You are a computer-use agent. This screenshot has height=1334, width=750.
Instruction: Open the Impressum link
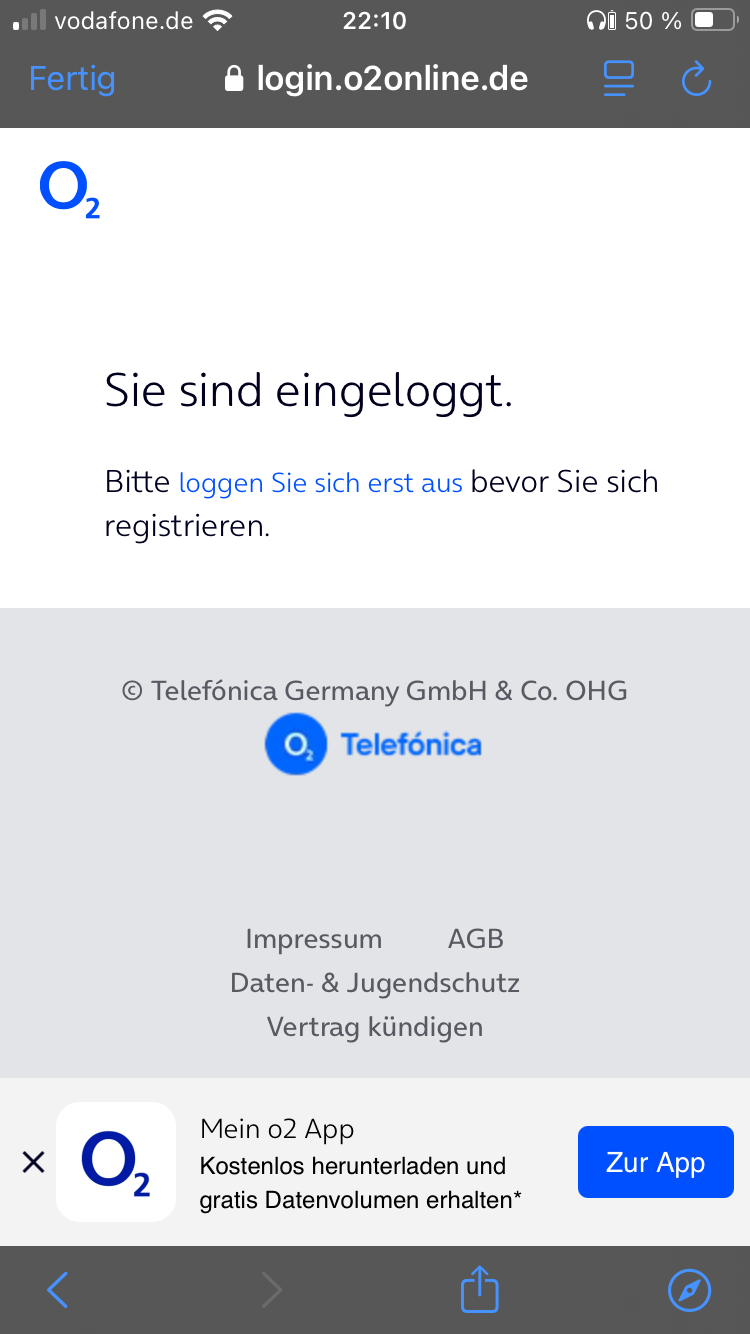coord(313,939)
